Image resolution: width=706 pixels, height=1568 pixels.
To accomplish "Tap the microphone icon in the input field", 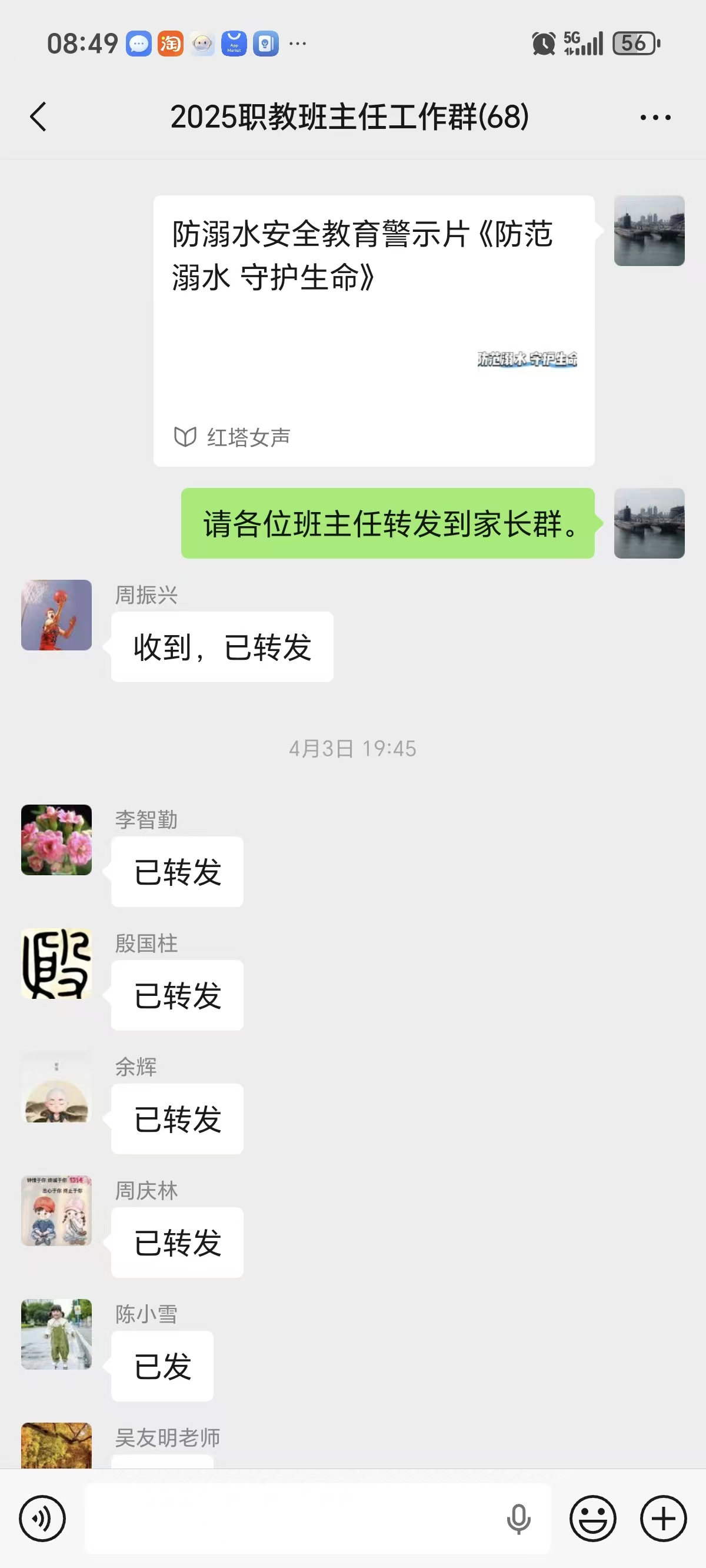I will pyautogui.click(x=518, y=1518).
